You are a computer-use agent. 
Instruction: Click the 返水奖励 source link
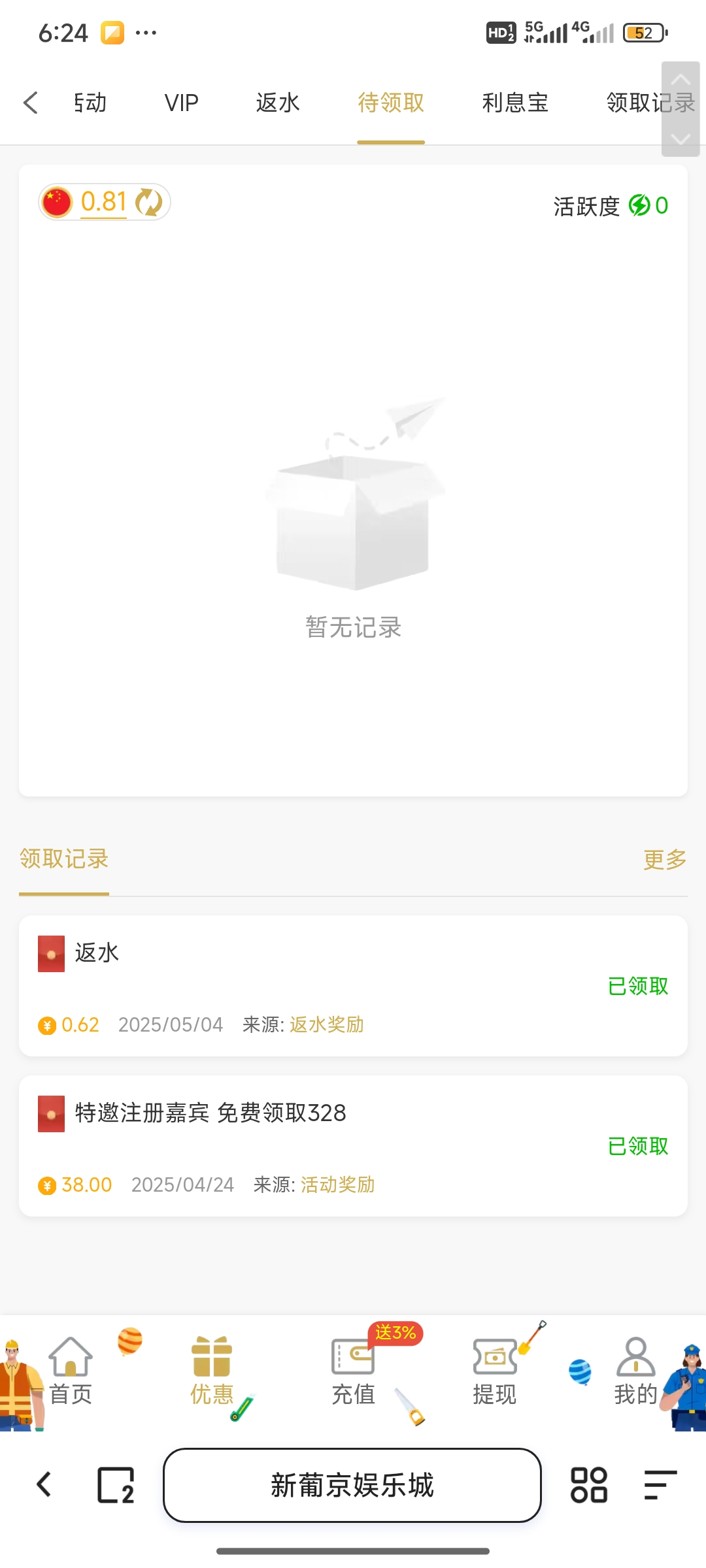pyautogui.click(x=326, y=1024)
